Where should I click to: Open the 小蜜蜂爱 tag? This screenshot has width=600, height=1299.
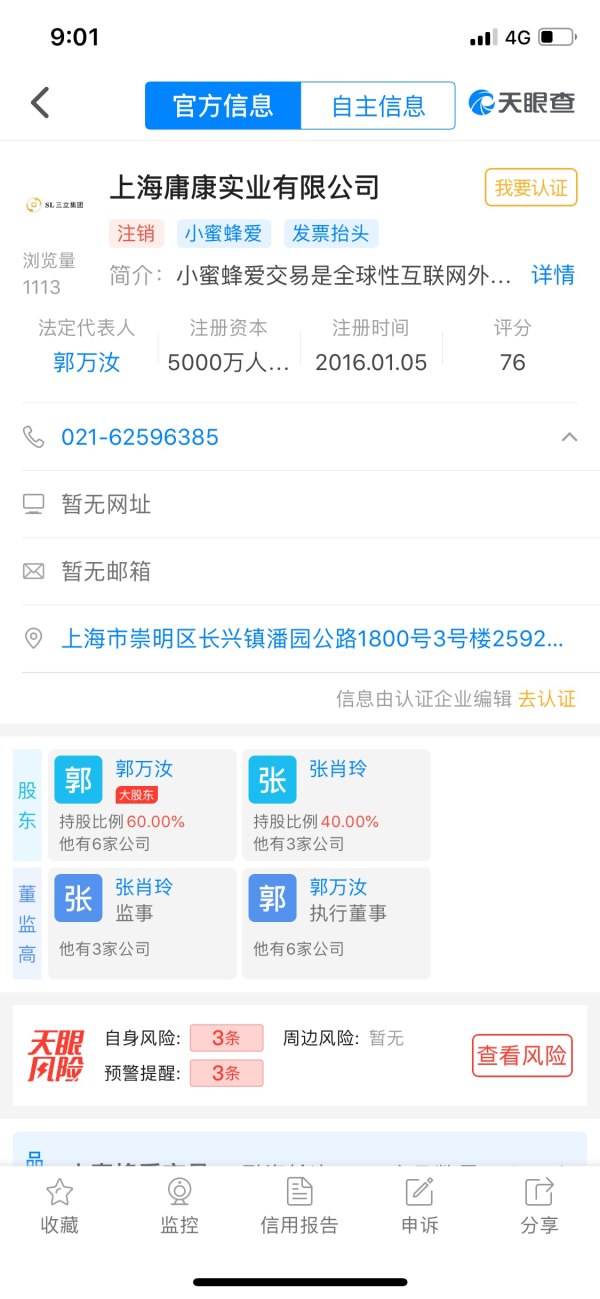tap(224, 234)
